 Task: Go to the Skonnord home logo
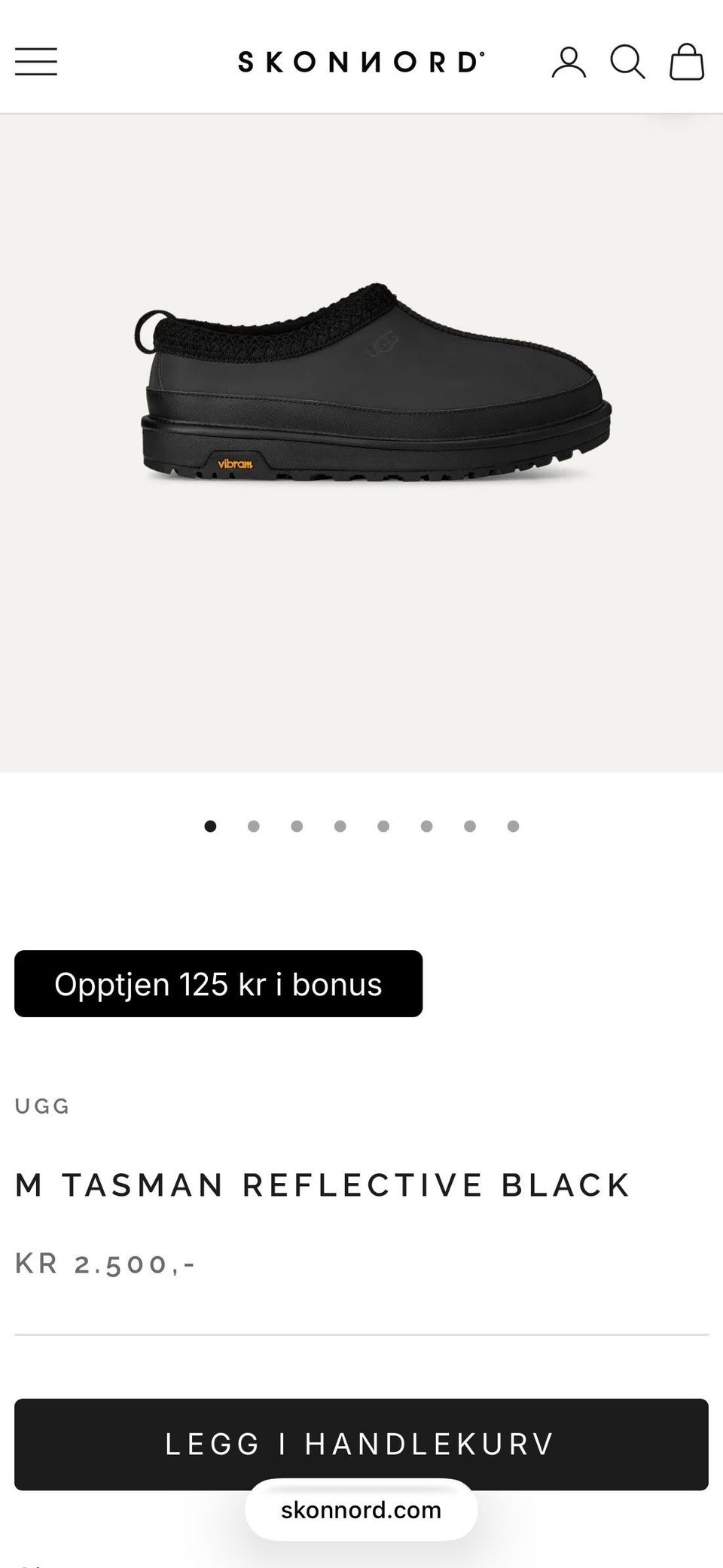(x=361, y=62)
